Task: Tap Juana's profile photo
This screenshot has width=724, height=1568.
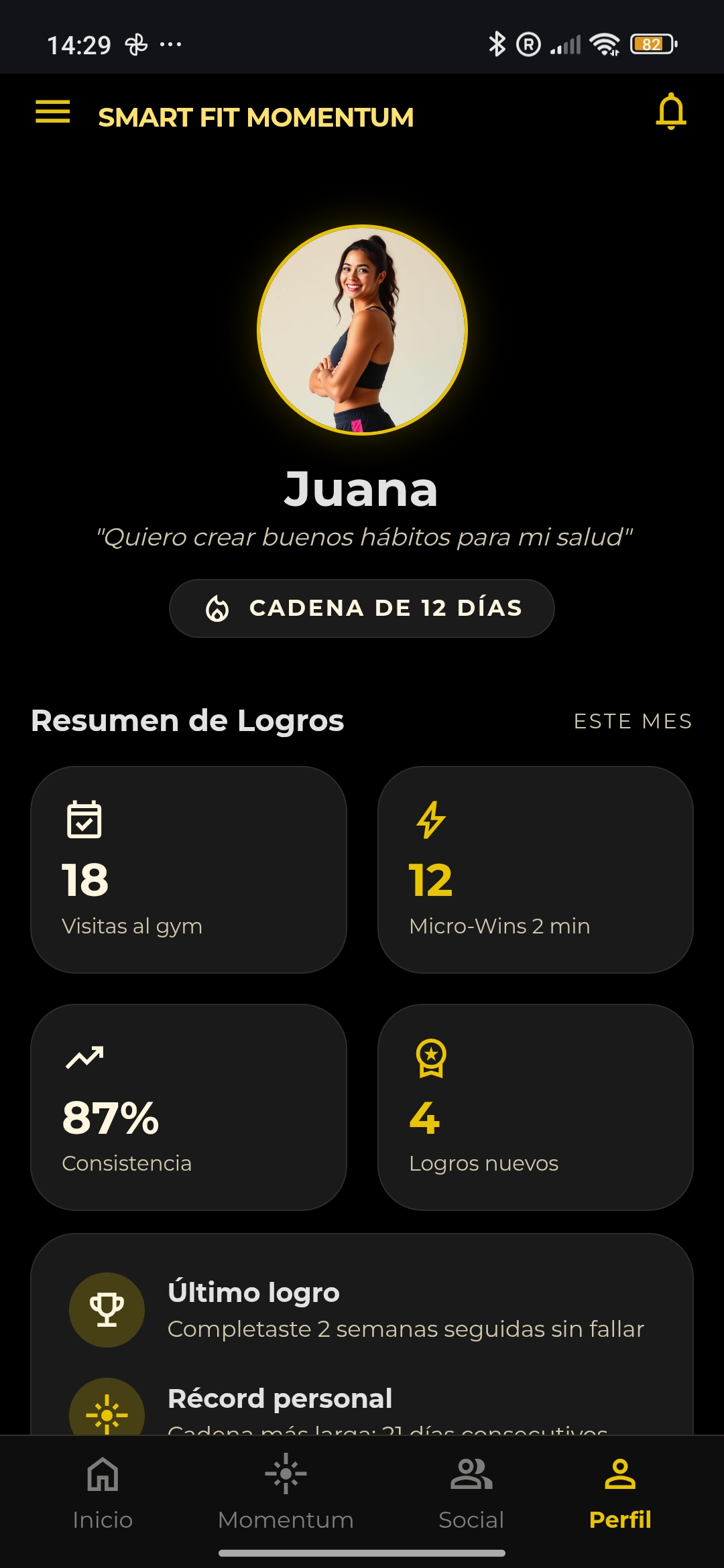Action: click(362, 330)
